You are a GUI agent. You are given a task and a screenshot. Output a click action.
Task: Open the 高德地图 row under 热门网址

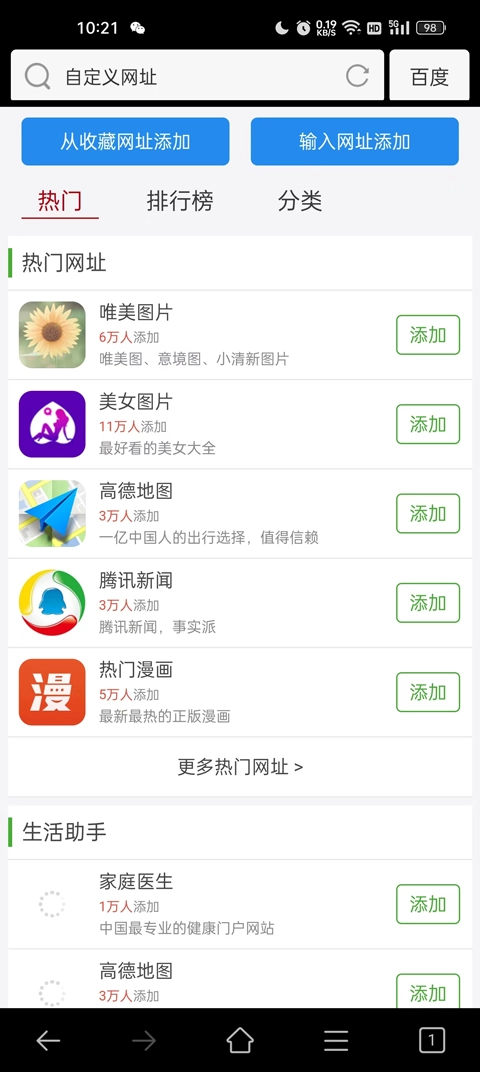point(240,513)
